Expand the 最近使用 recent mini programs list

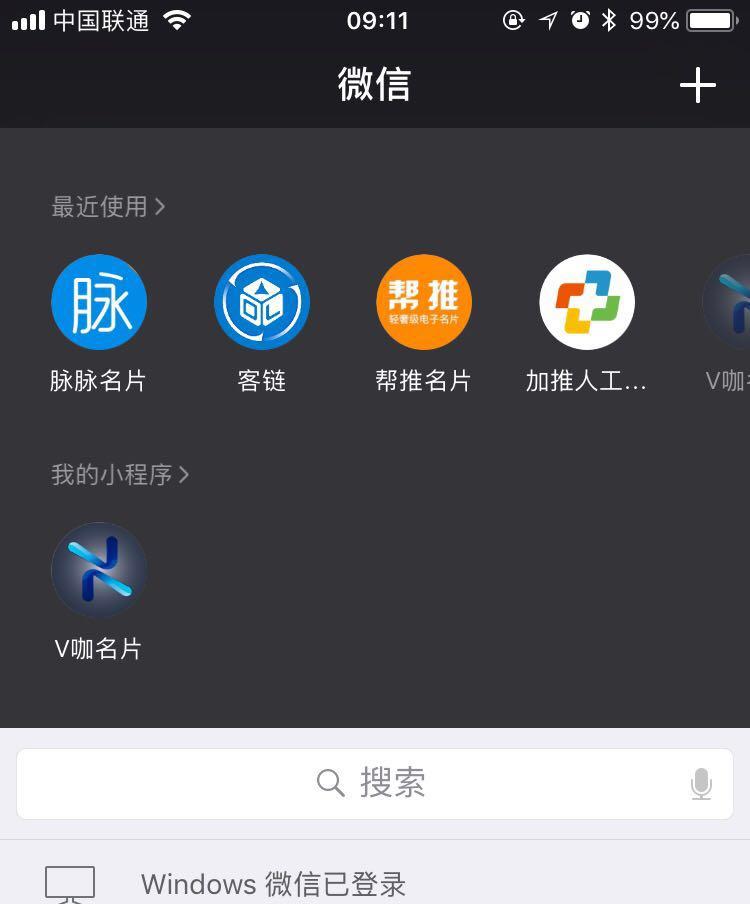click(x=108, y=207)
